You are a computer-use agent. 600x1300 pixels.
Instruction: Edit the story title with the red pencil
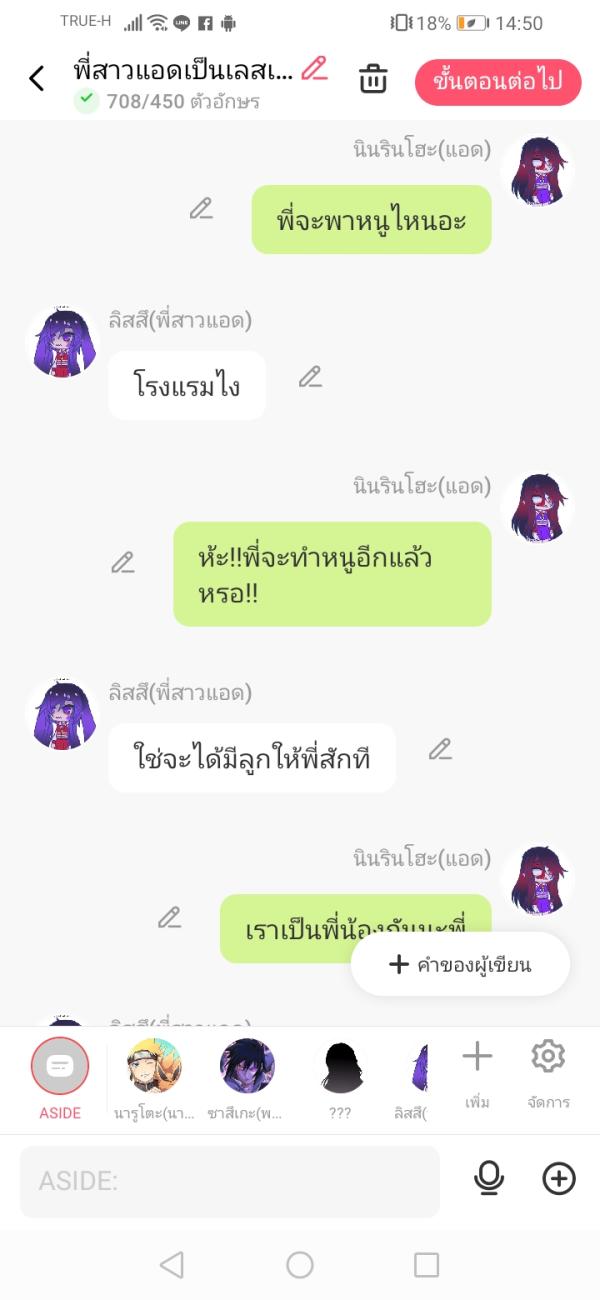[x=315, y=68]
